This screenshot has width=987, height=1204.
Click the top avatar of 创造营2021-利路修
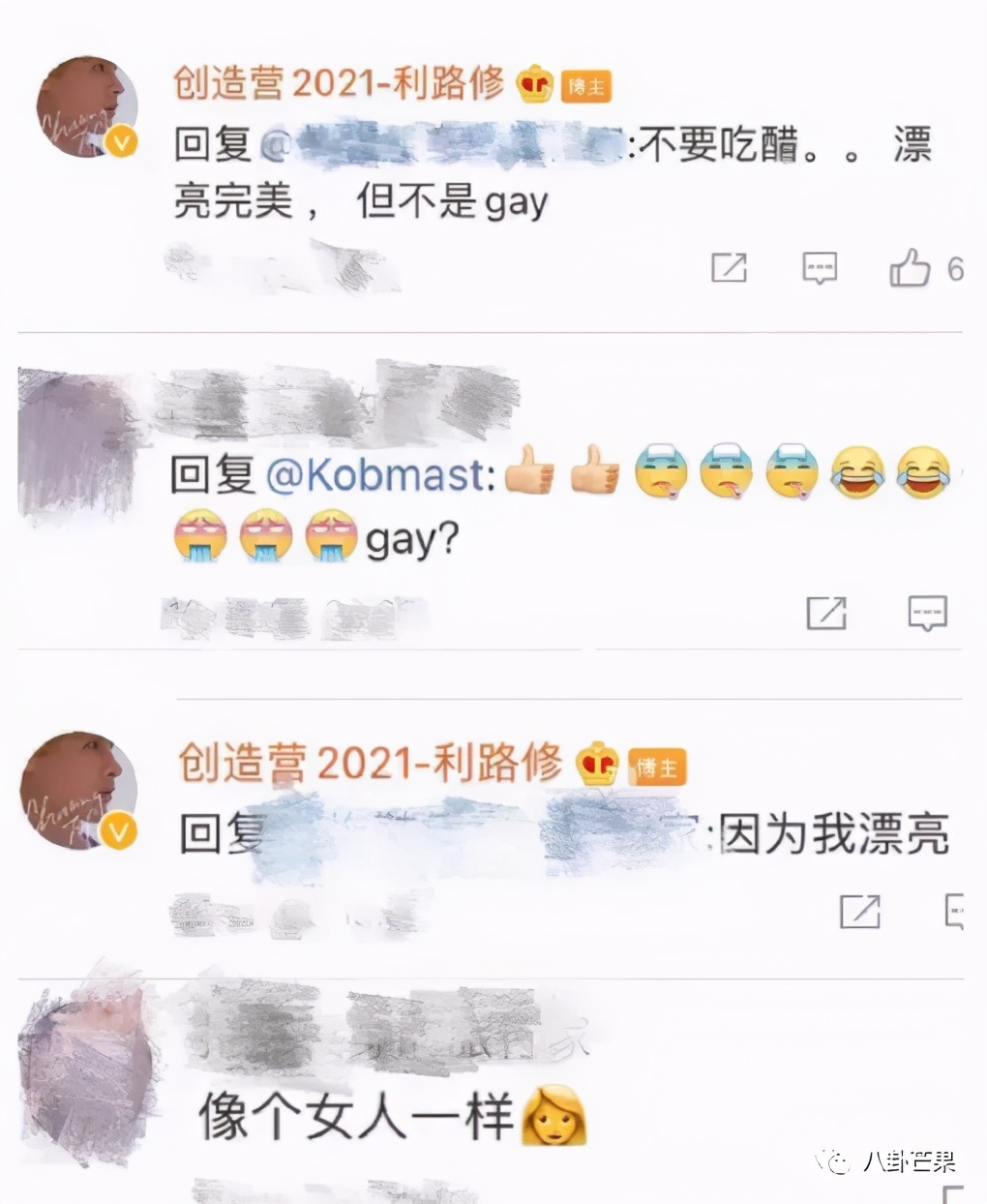coord(87,106)
